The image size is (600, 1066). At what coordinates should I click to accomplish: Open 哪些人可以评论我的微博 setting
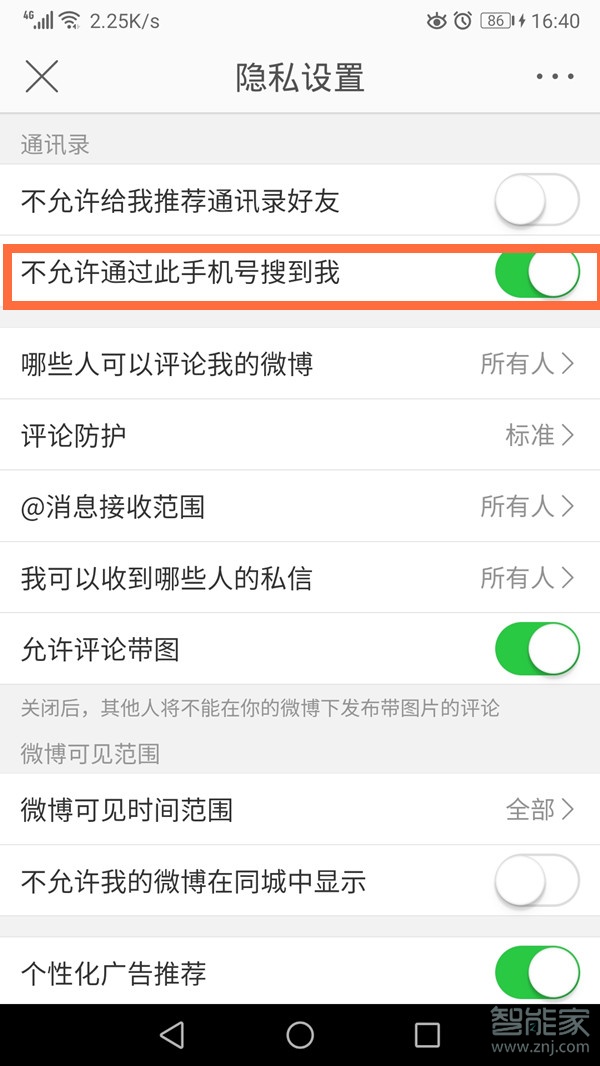[300, 364]
